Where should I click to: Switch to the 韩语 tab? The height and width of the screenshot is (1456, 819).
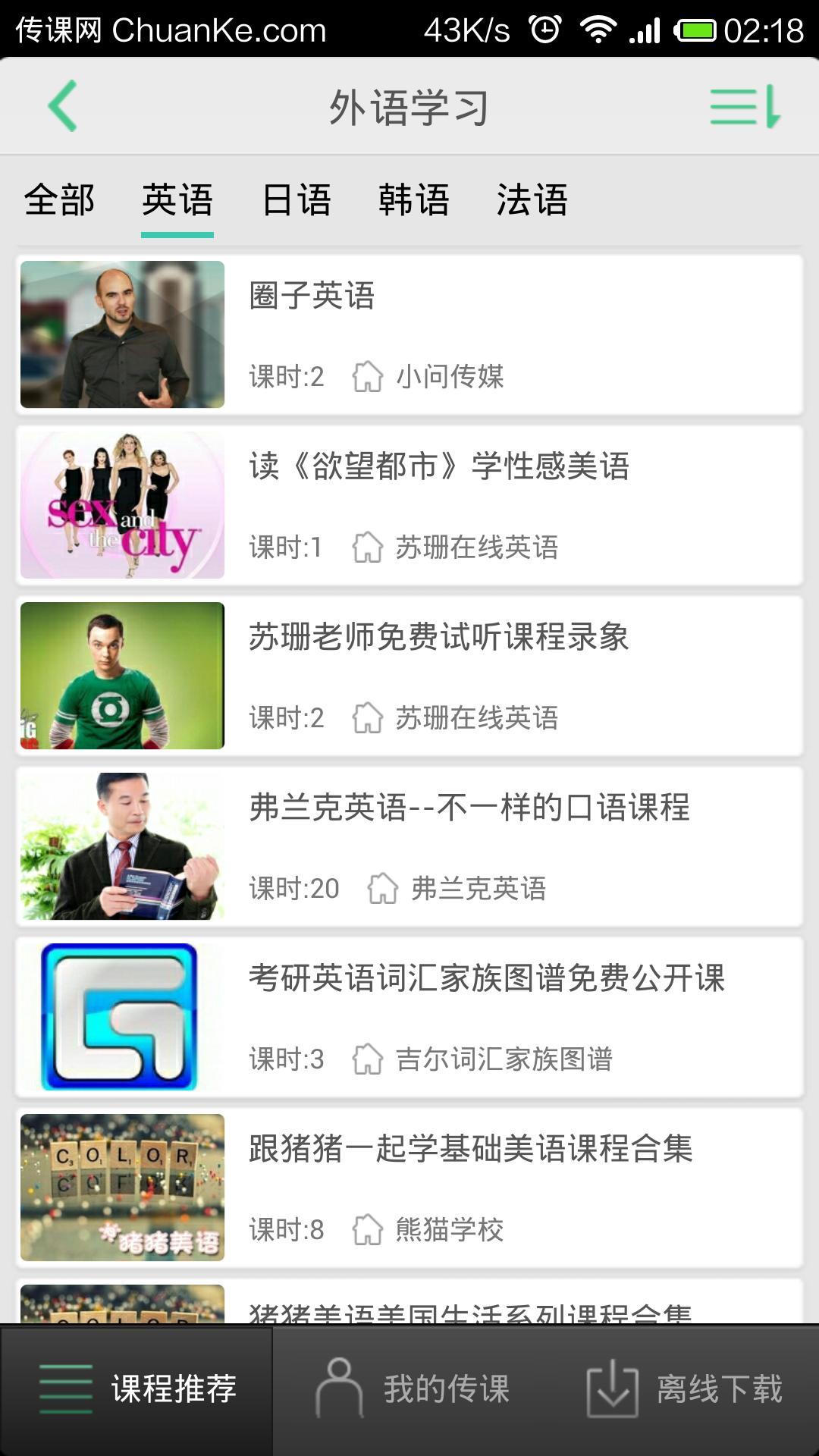click(414, 200)
